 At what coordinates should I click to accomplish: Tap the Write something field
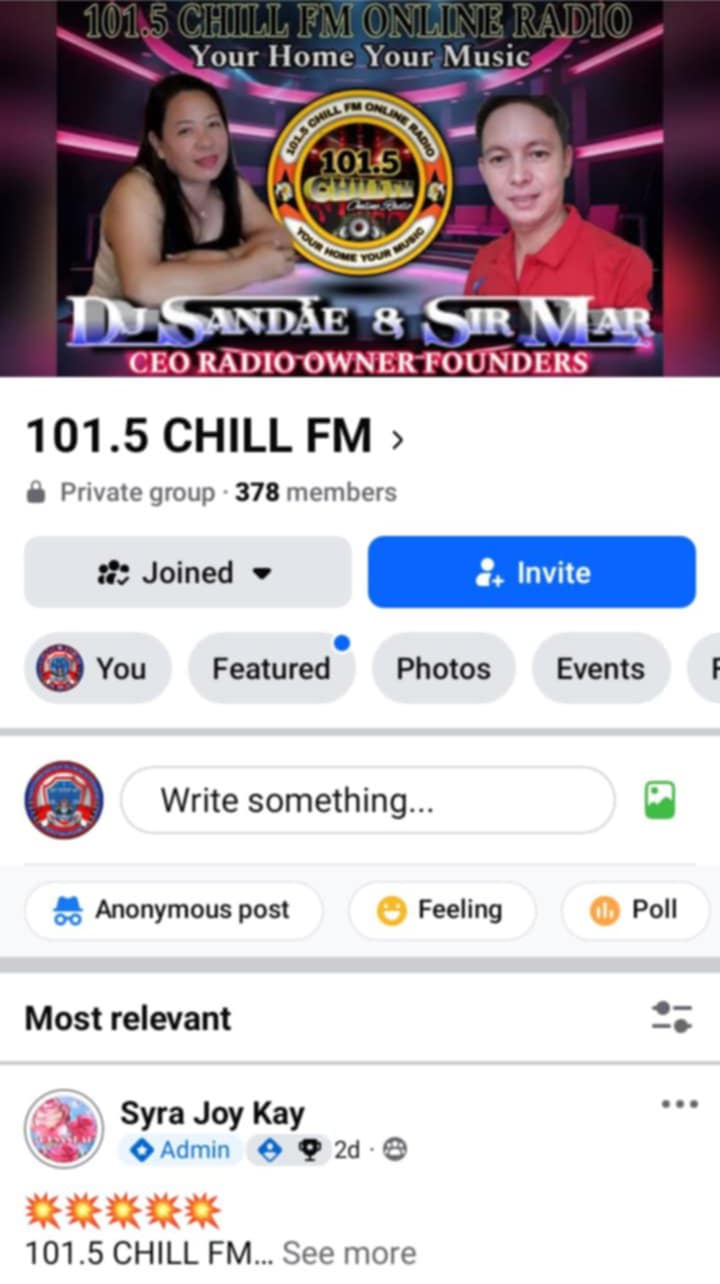click(x=367, y=800)
